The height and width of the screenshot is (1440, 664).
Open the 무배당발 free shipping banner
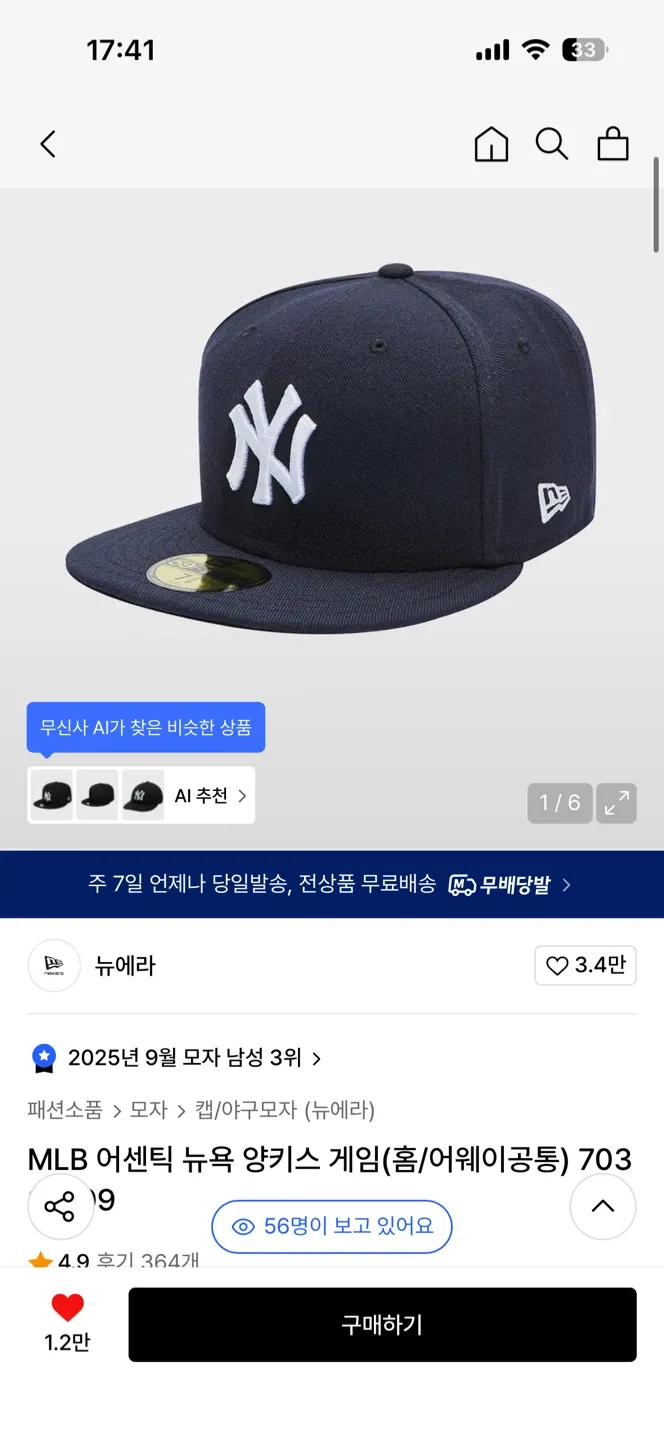pos(332,885)
